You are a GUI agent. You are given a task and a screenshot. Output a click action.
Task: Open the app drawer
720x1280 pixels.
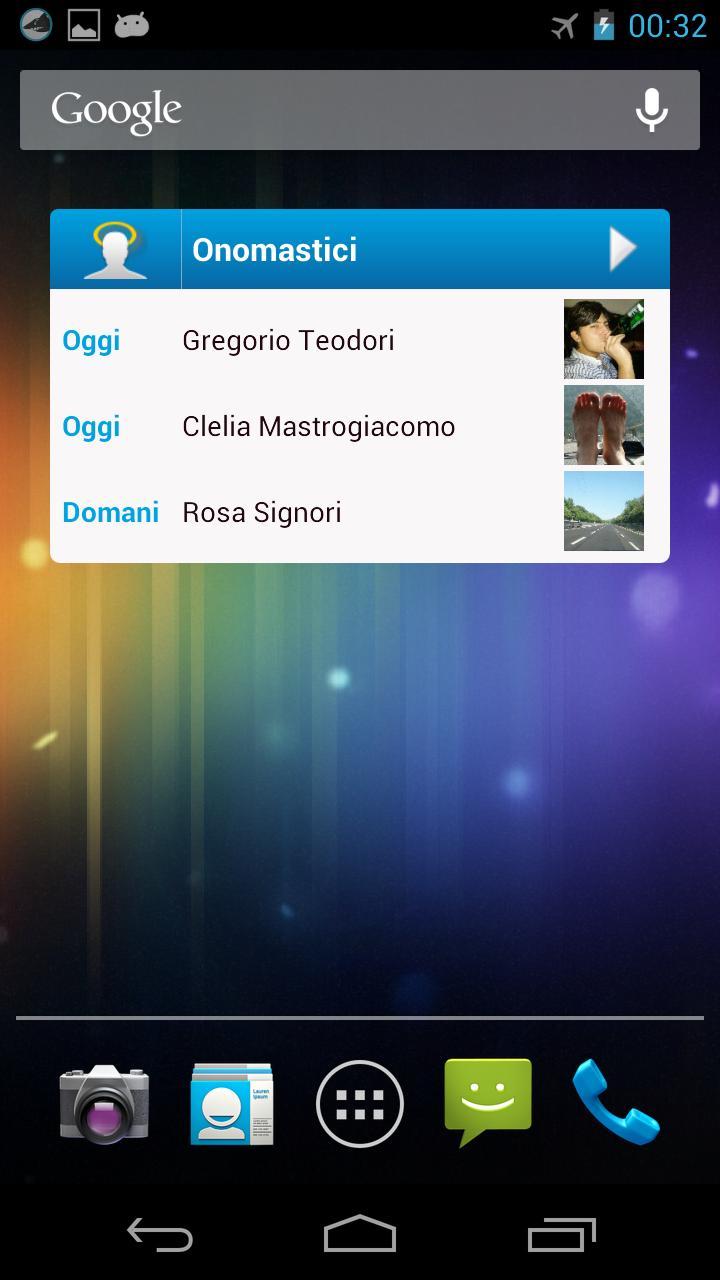[x=360, y=1103]
